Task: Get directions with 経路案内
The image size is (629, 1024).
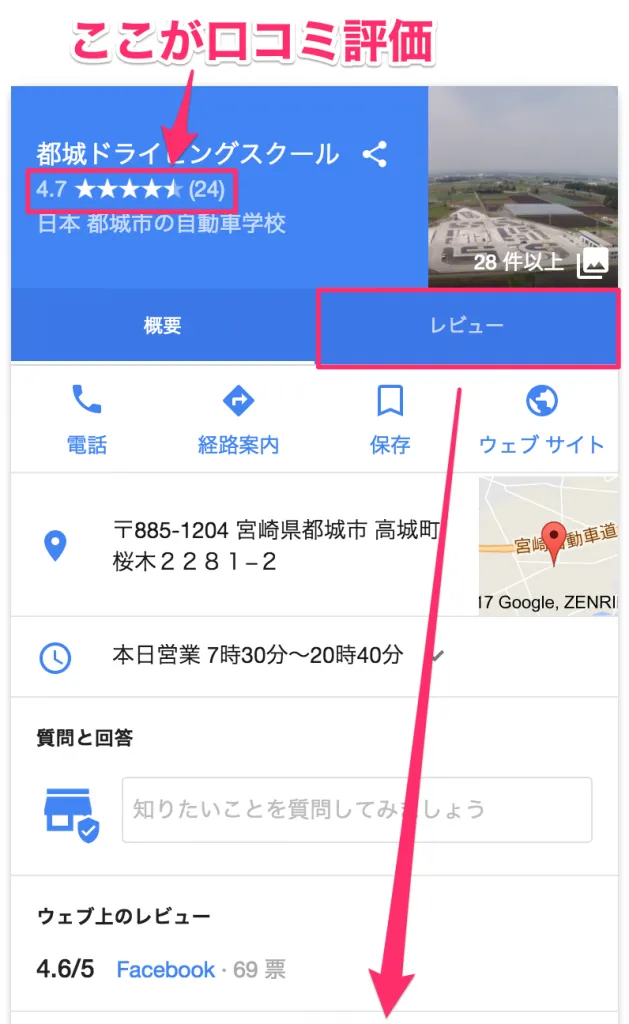Action: point(238,420)
